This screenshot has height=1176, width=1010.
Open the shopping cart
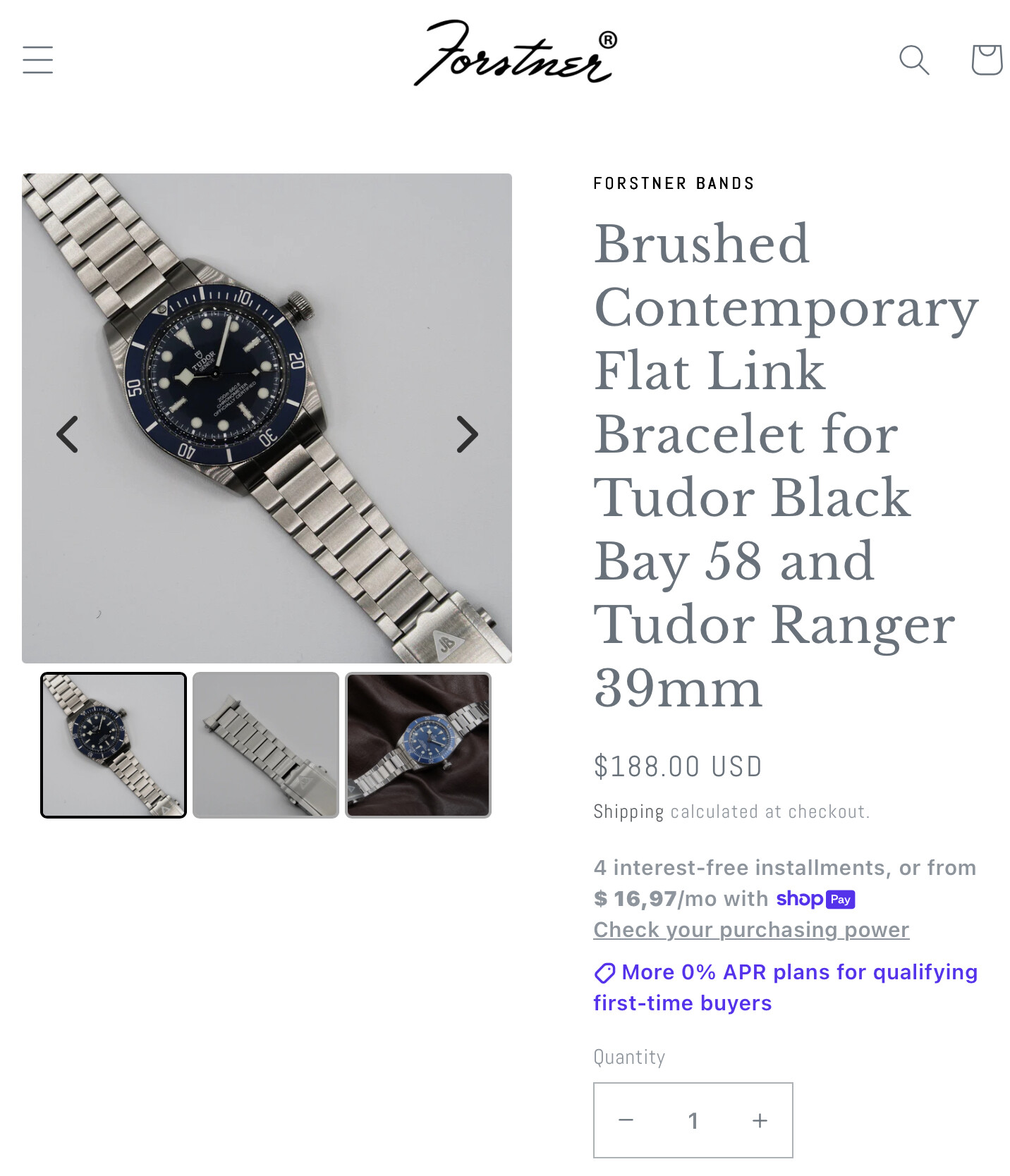click(986, 59)
